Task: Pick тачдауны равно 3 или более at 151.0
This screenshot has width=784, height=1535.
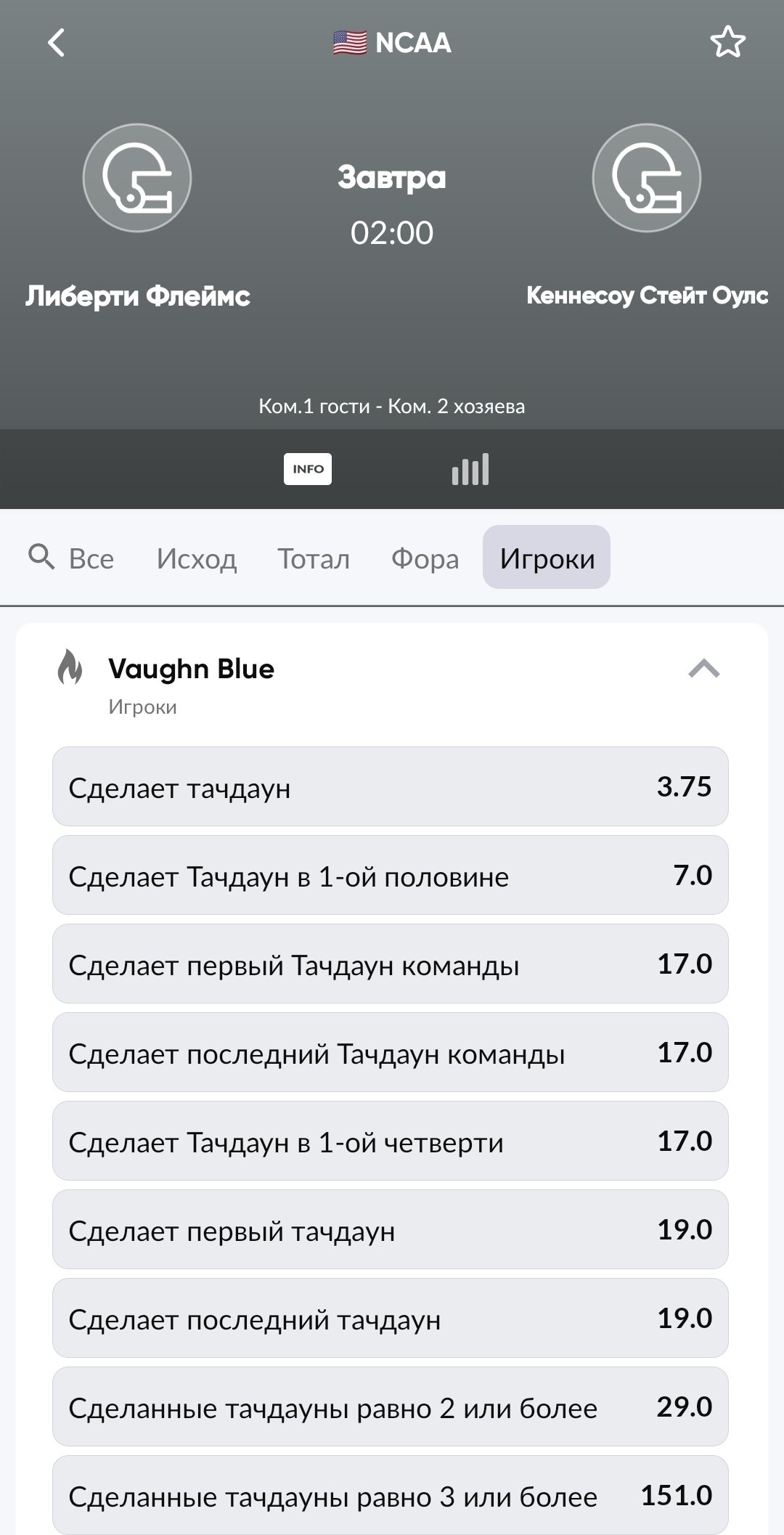Action: pos(391,1495)
